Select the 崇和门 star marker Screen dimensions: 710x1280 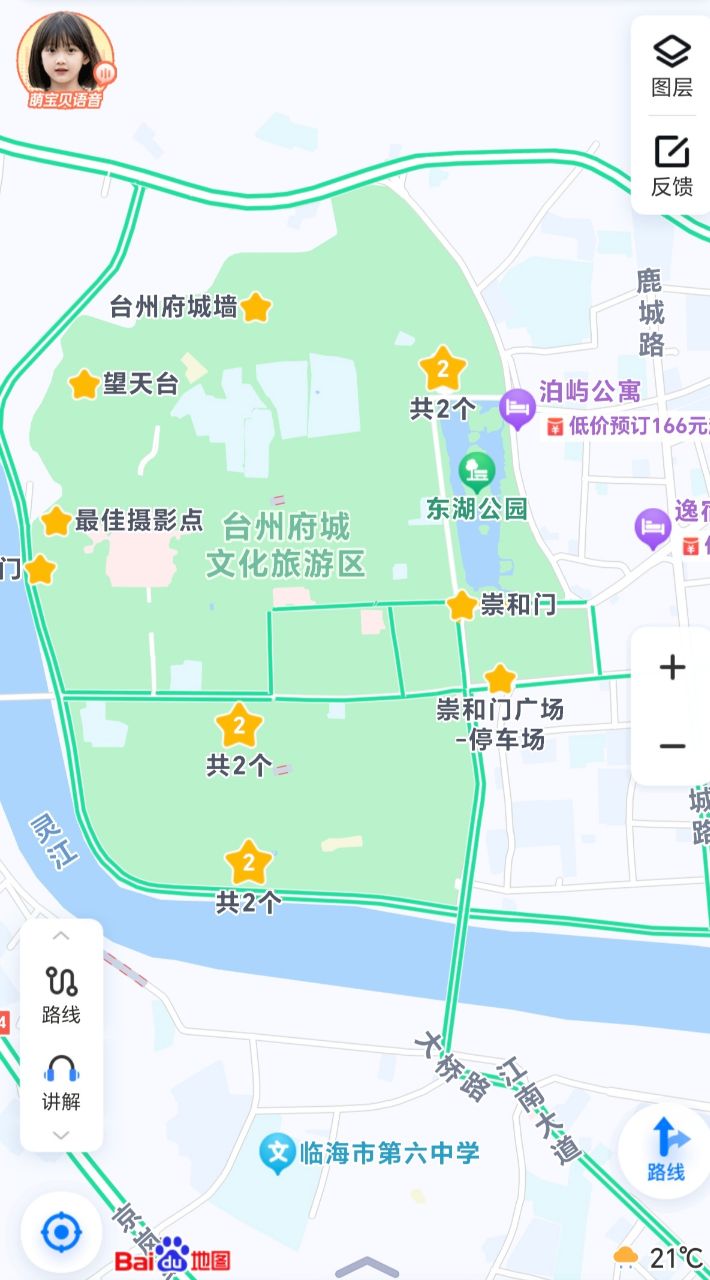[461, 605]
